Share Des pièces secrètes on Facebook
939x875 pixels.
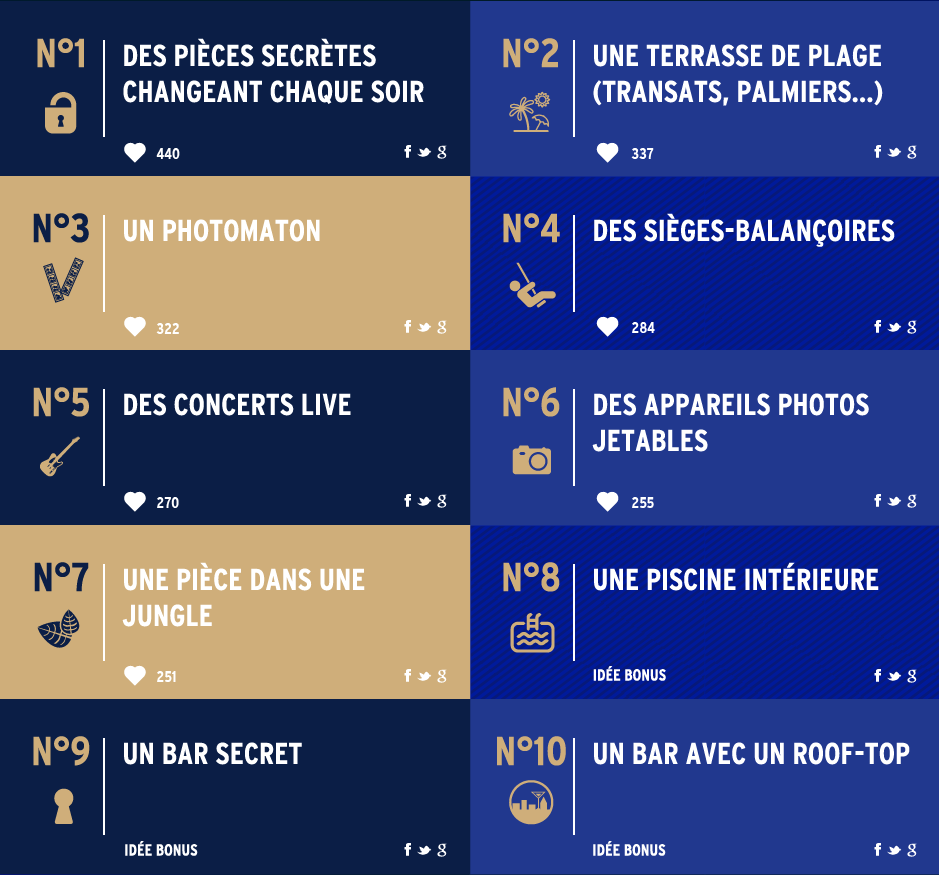pos(408,152)
